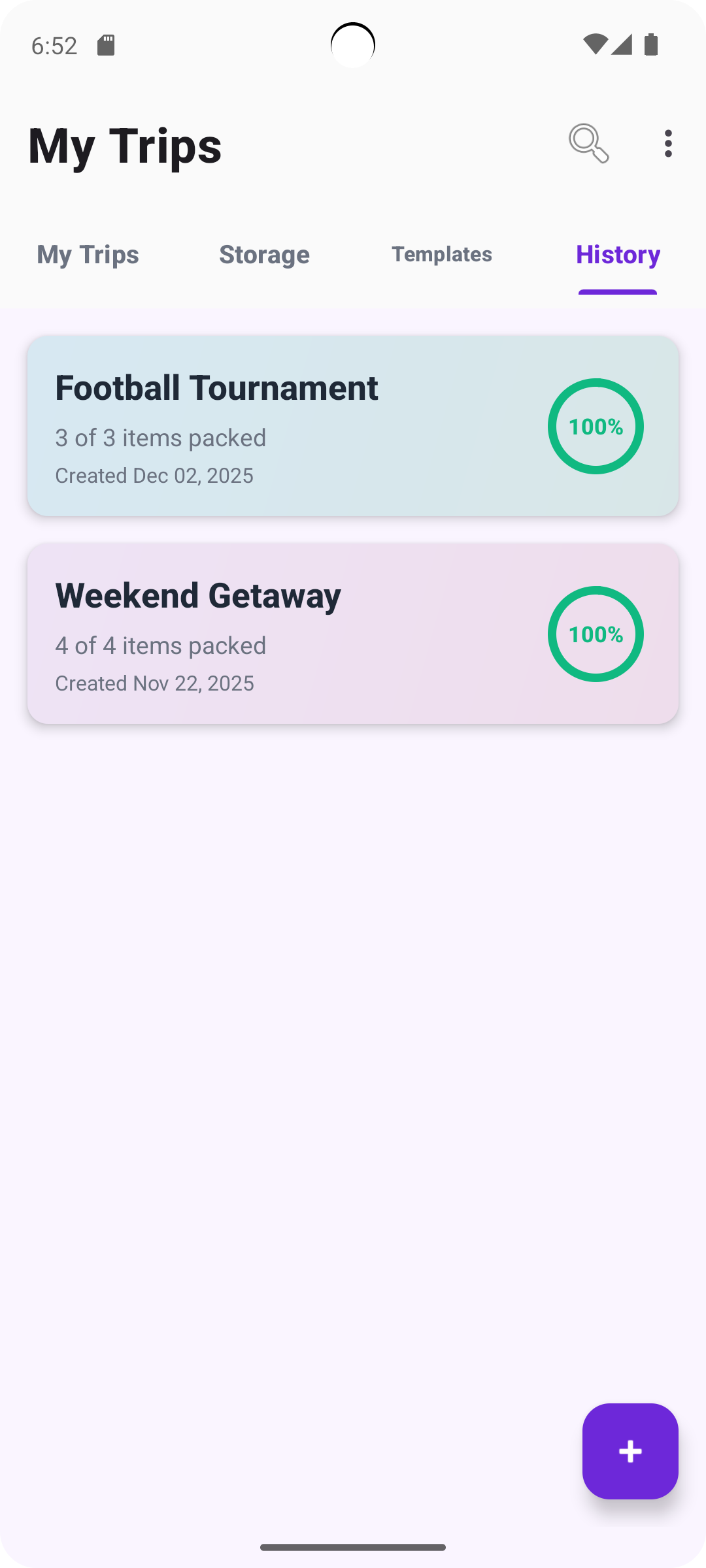The width and height of the screenshot is (706, 1568).
Task: Tap the battery status indicator
Action: [651, 43]
